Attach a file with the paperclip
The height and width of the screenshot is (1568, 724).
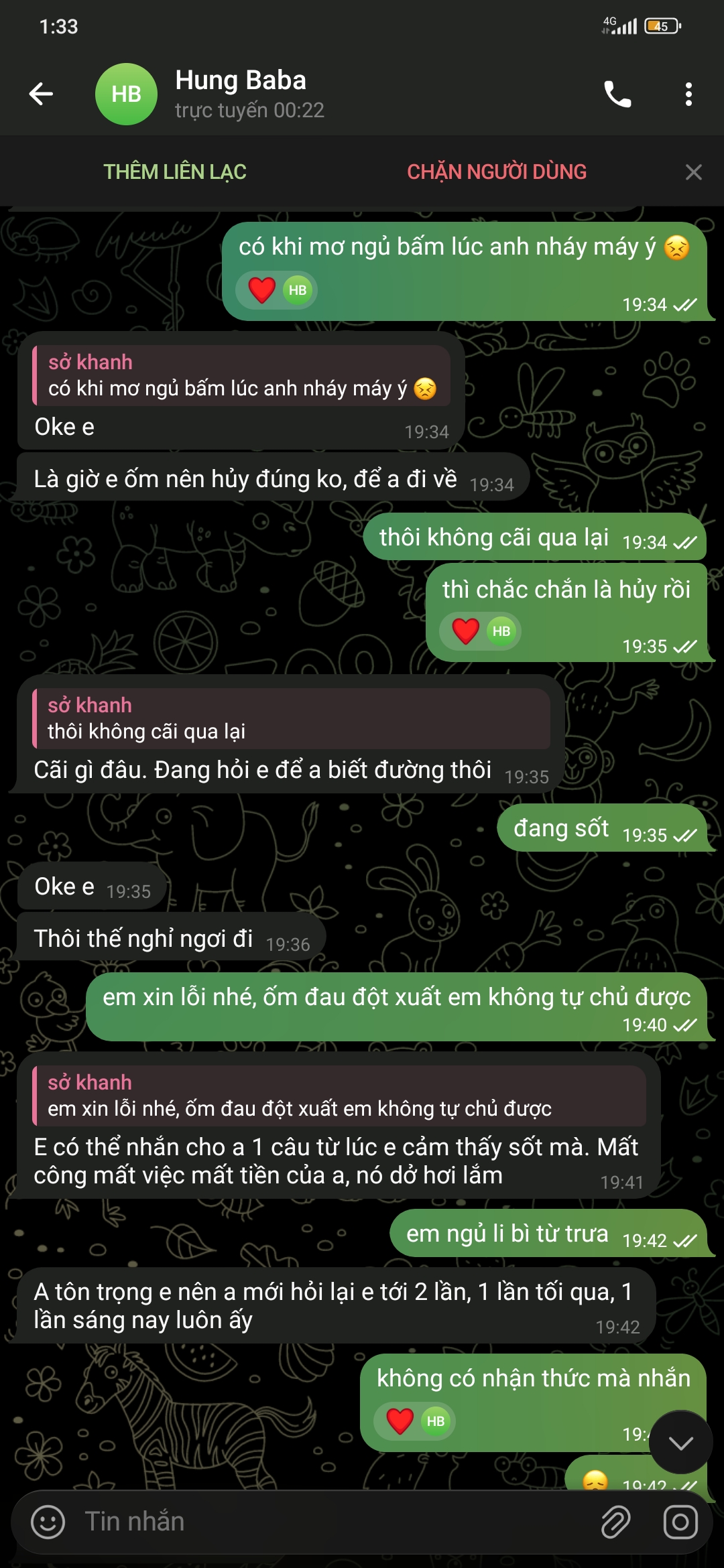point(615,1522)
